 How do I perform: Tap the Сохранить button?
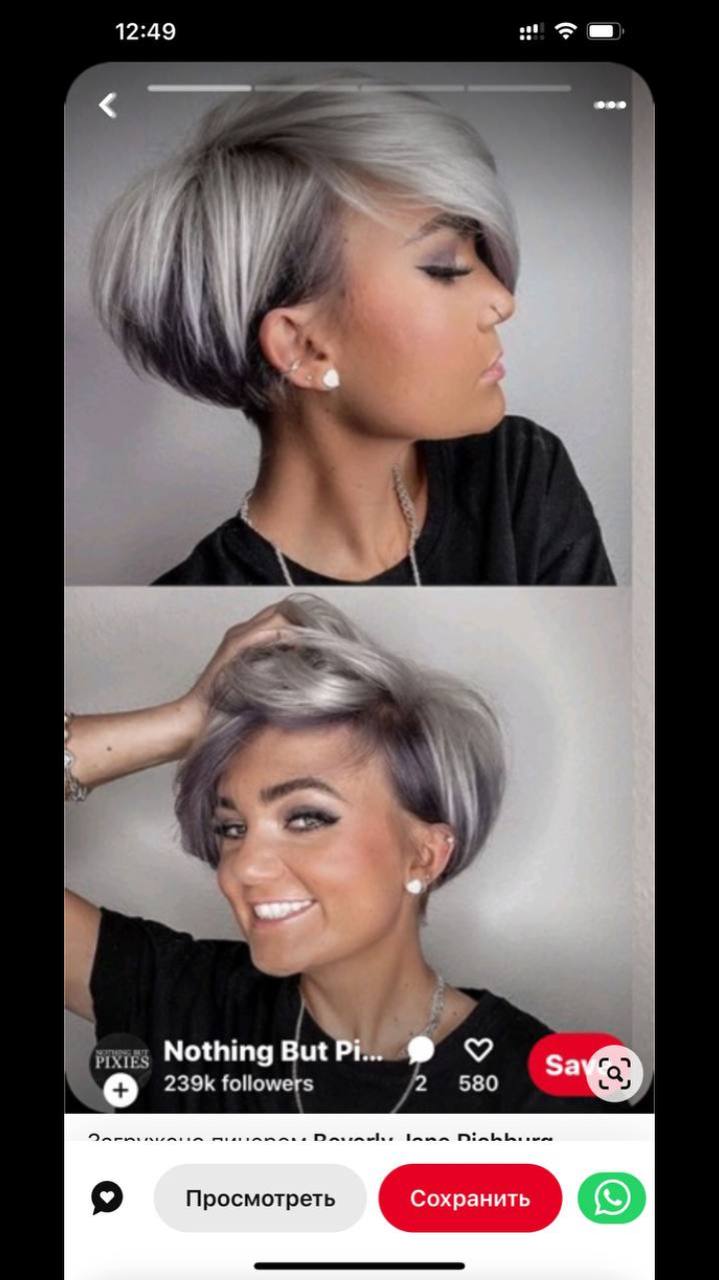click(470, 1198)
